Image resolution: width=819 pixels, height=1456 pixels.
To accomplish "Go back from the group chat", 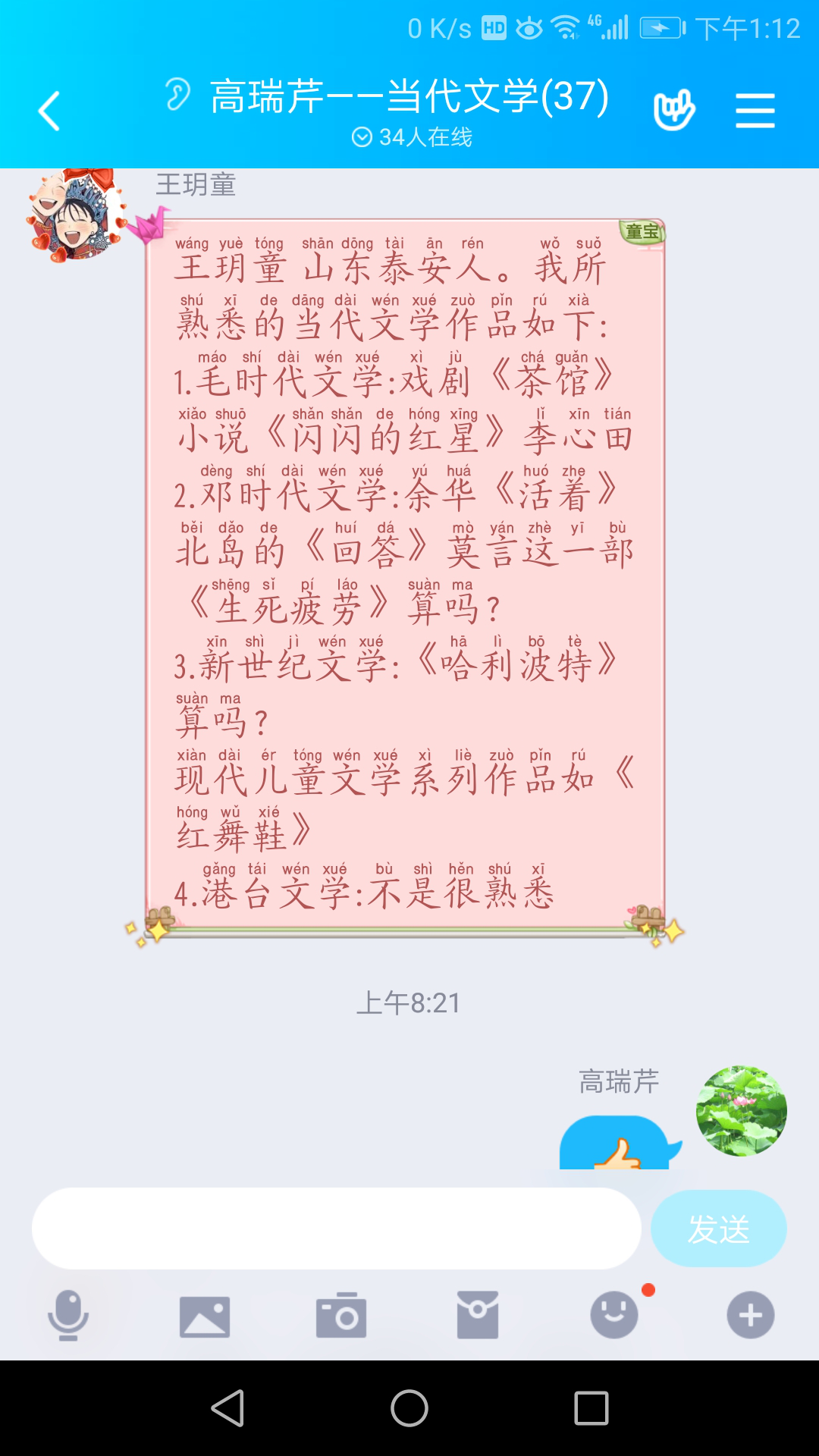I will pos(50,111).
